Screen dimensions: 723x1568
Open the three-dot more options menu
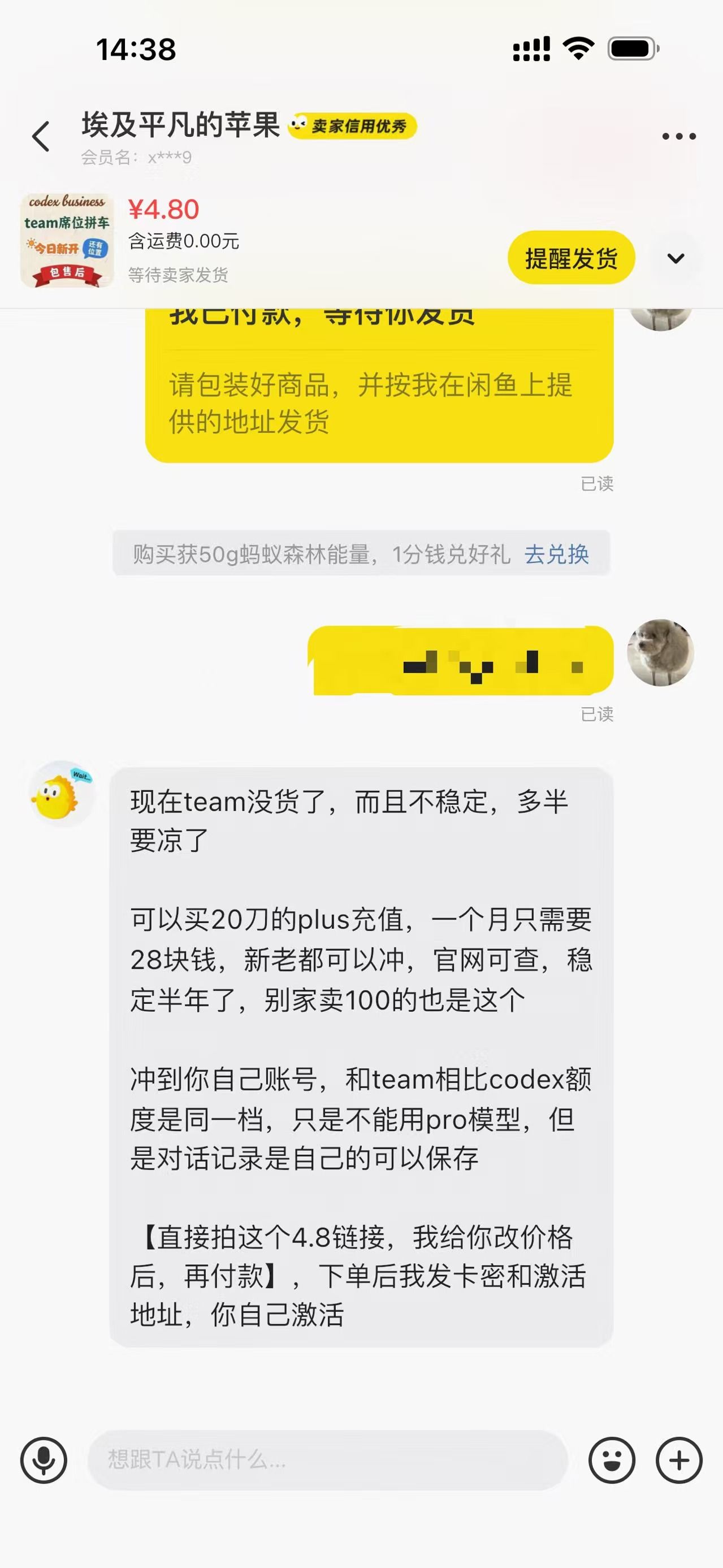coord(678,136)
